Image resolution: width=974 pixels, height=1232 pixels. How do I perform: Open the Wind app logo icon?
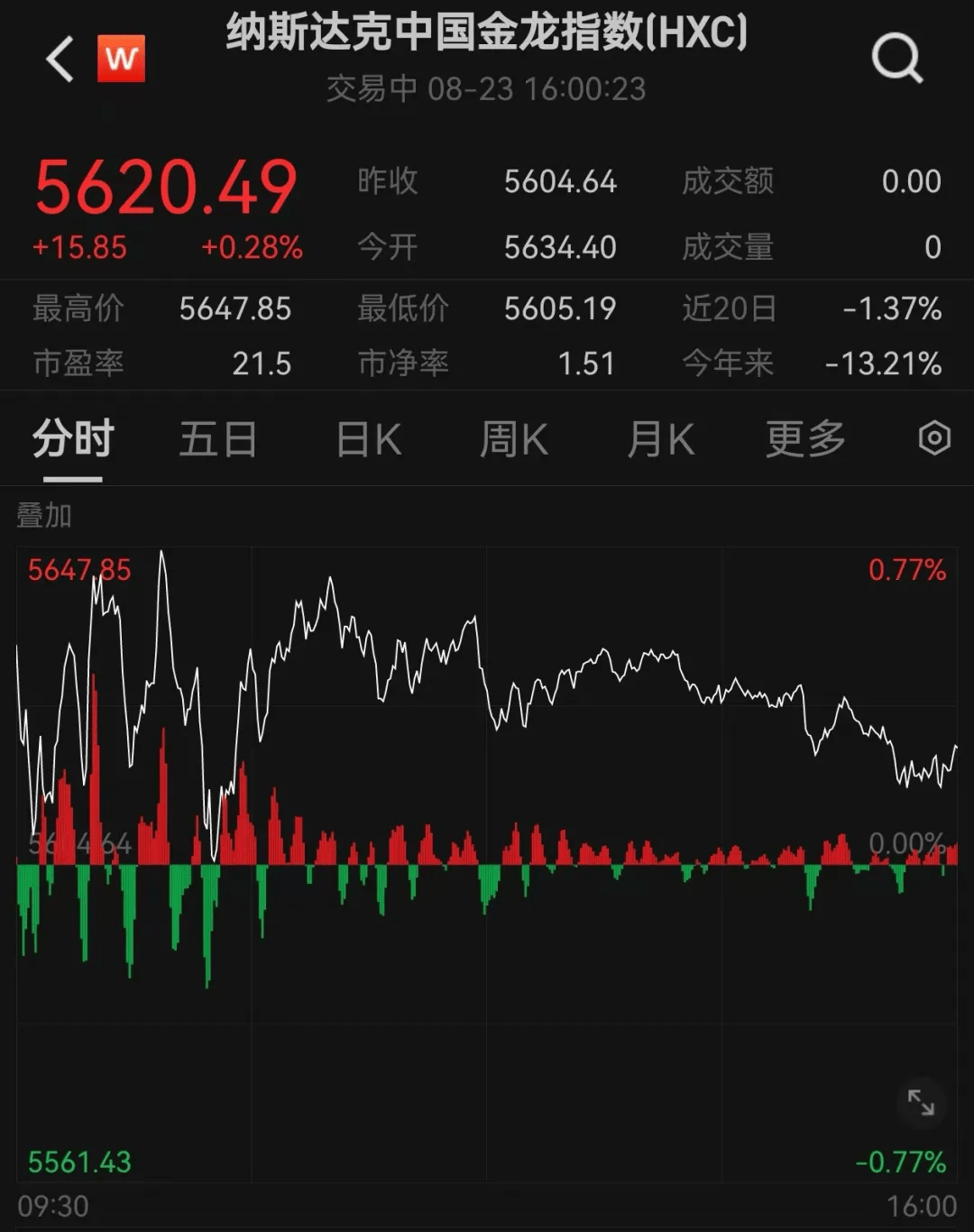pyautogui.click(x=124, y=56)
